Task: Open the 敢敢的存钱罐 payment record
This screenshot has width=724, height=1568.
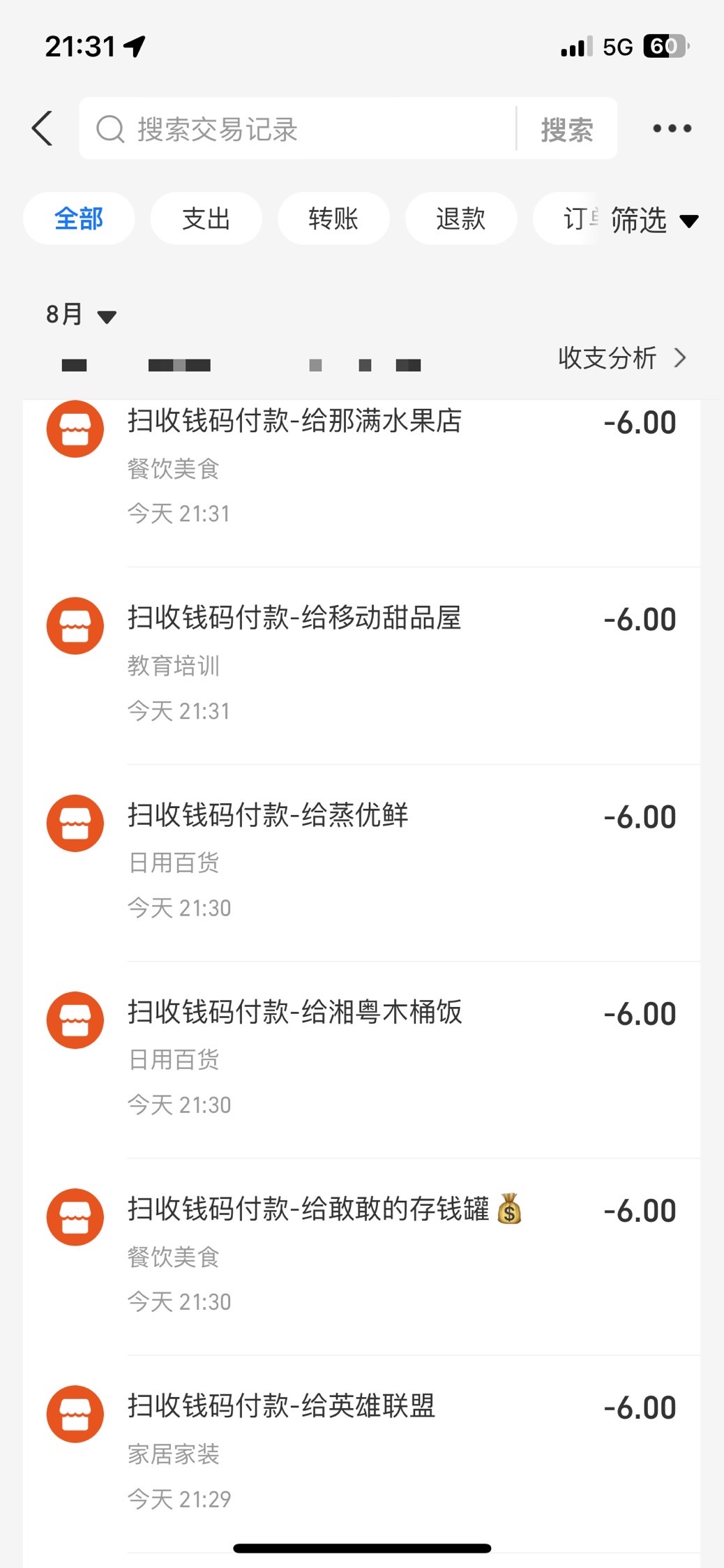Action: point(363,1255)
